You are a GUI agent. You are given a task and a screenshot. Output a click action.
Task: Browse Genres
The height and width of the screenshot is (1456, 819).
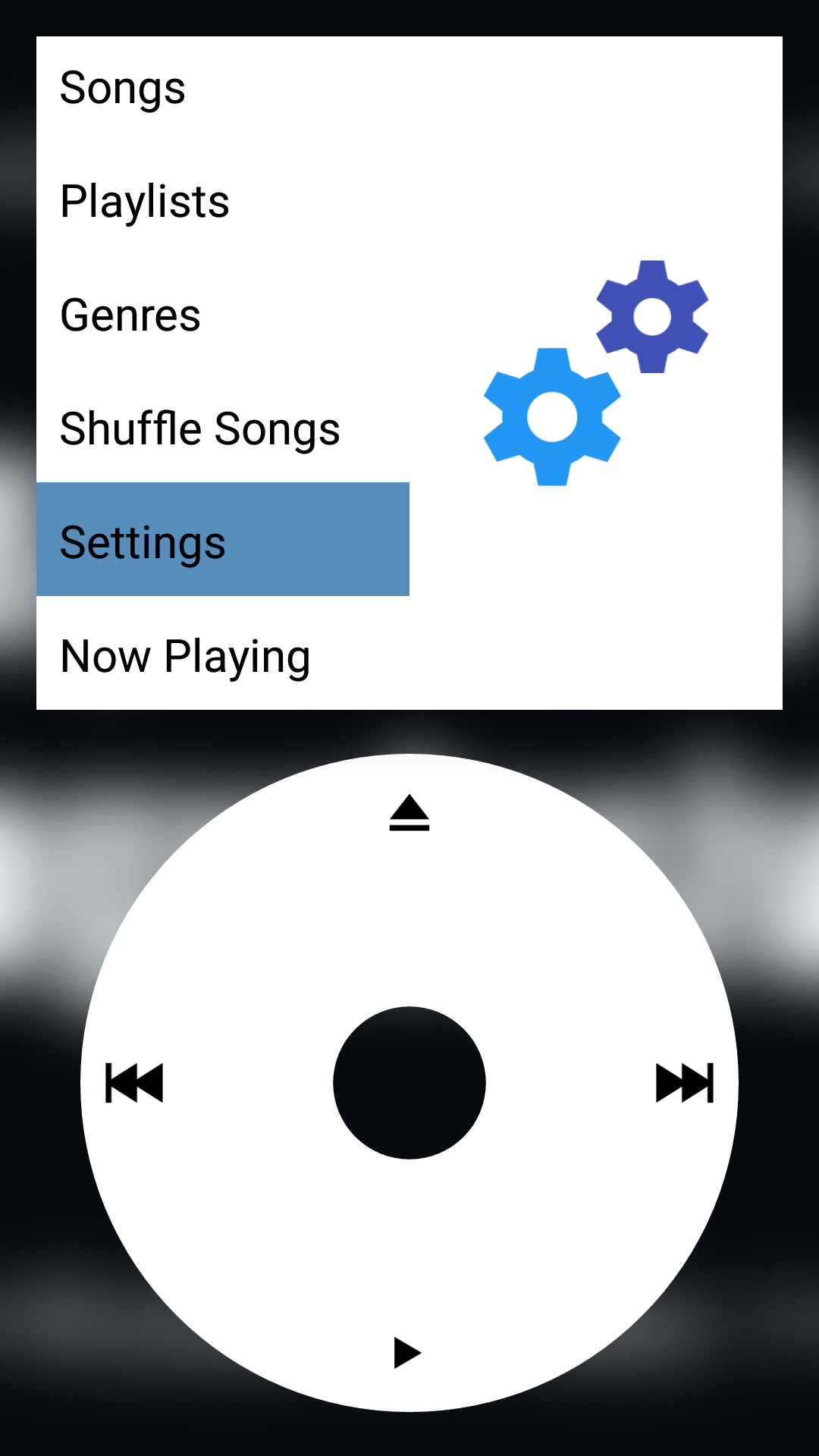click(223, 315)
